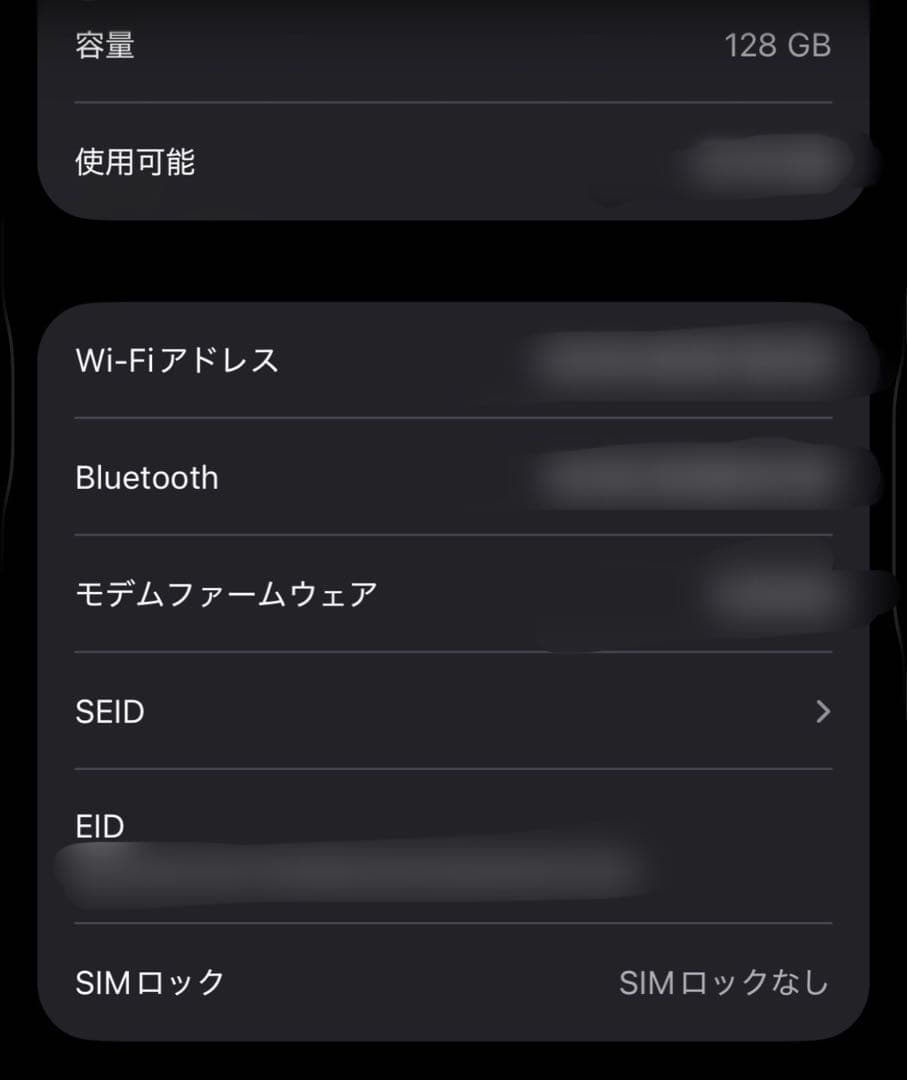This screenshot has height=1080, width=908.
Task: Tap the SEID row label
Action: coord(109,711)
